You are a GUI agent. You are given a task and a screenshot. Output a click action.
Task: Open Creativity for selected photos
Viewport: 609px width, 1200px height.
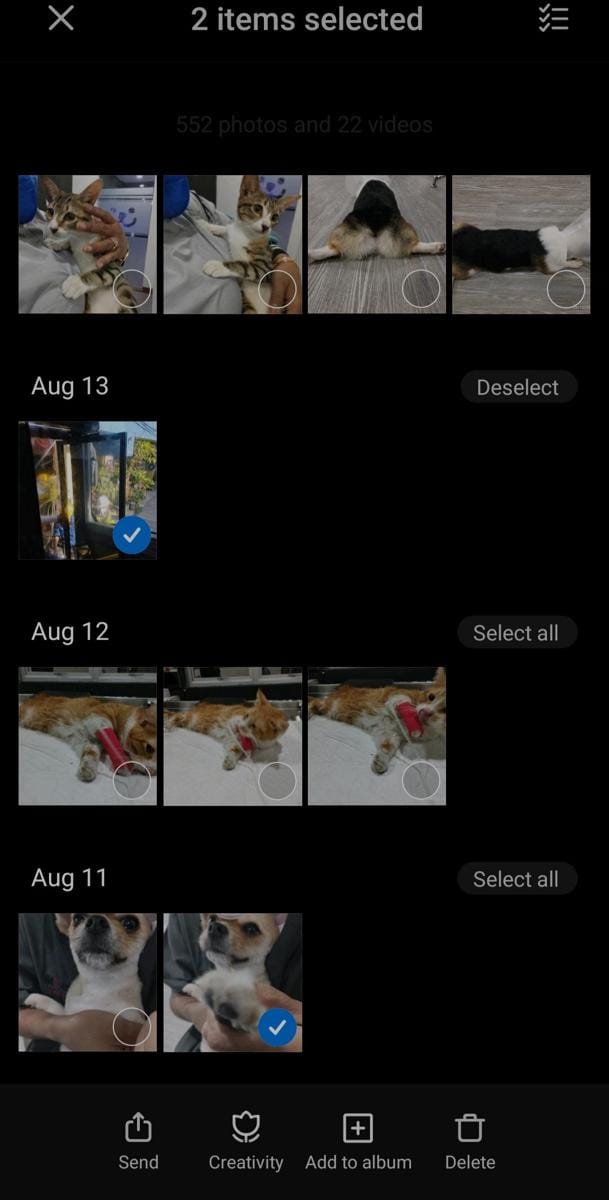point(246,1143)
